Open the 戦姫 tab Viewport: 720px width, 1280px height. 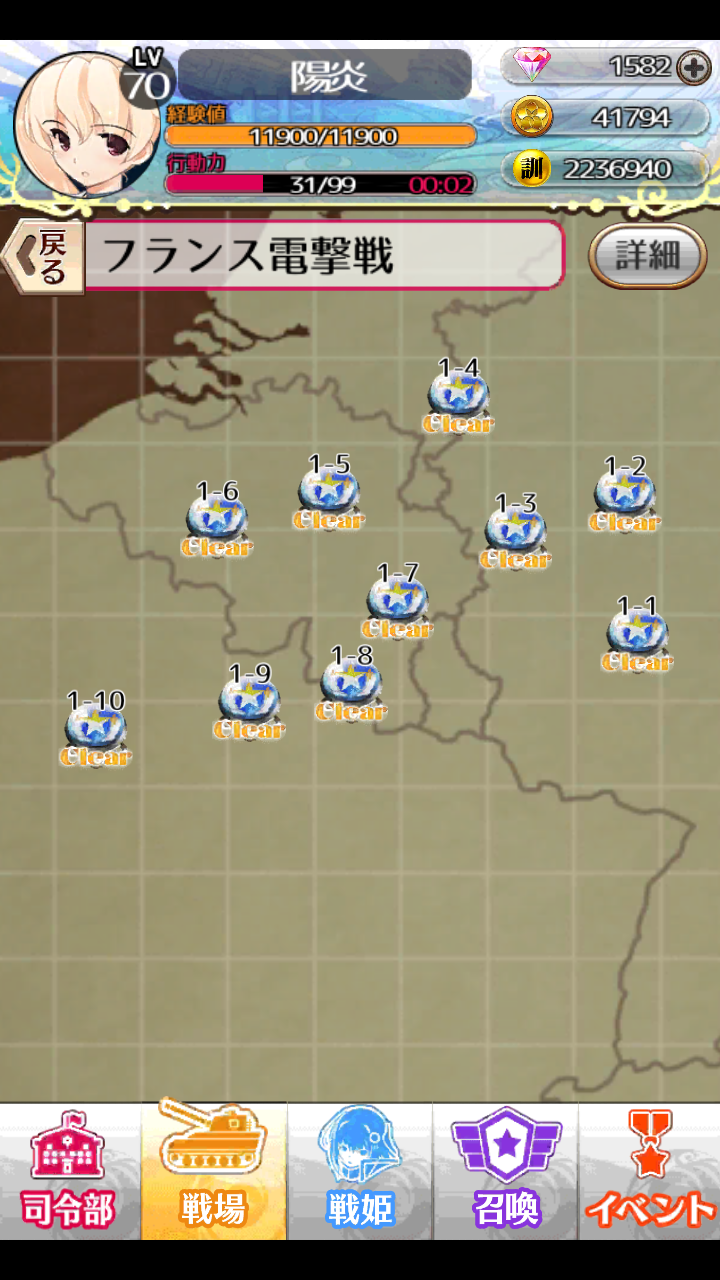360,1172
